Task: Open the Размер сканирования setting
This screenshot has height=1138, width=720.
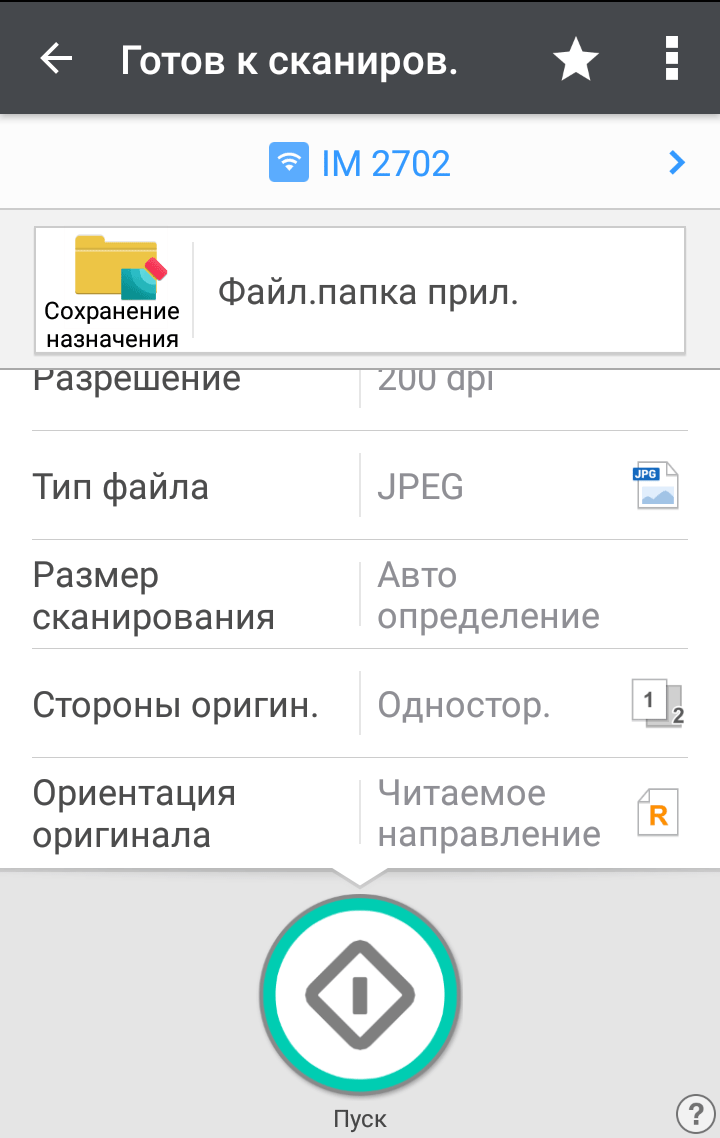Action: [360, 595]
